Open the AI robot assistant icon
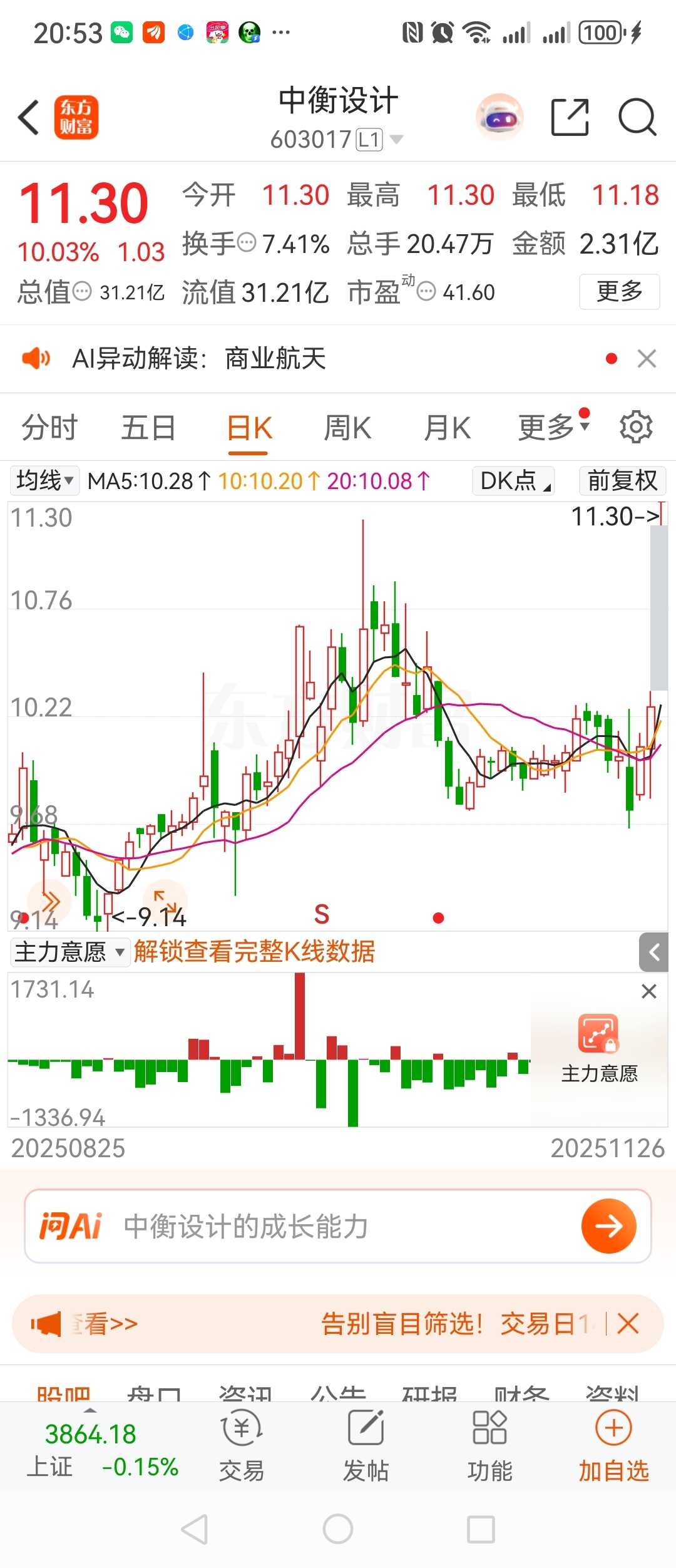This screenshot has width=676, height=1568. pyautogui.click(x=499, y=117)
